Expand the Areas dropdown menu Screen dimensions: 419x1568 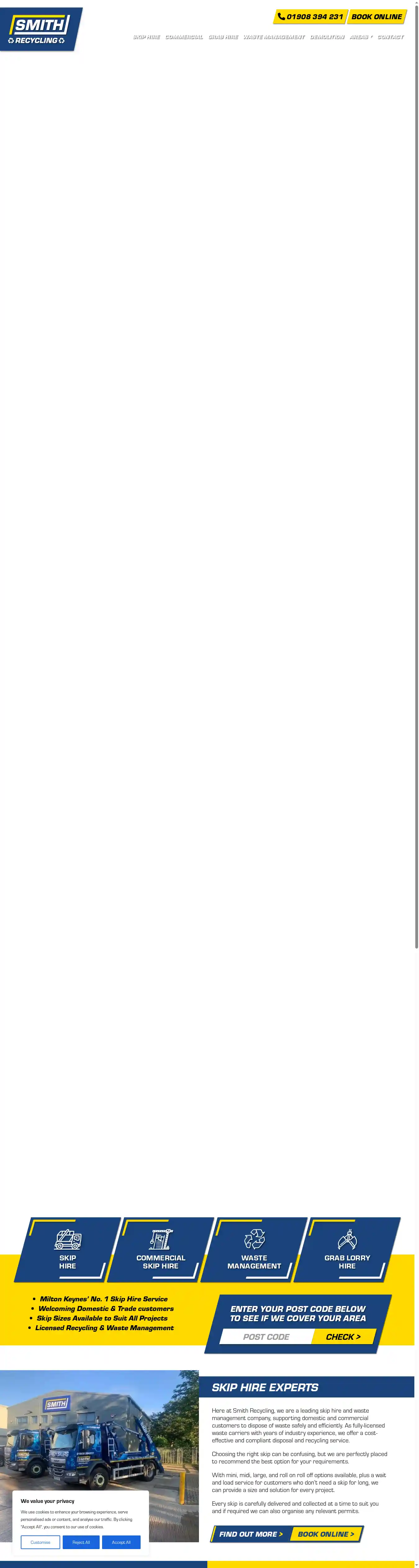coord(361,37)
